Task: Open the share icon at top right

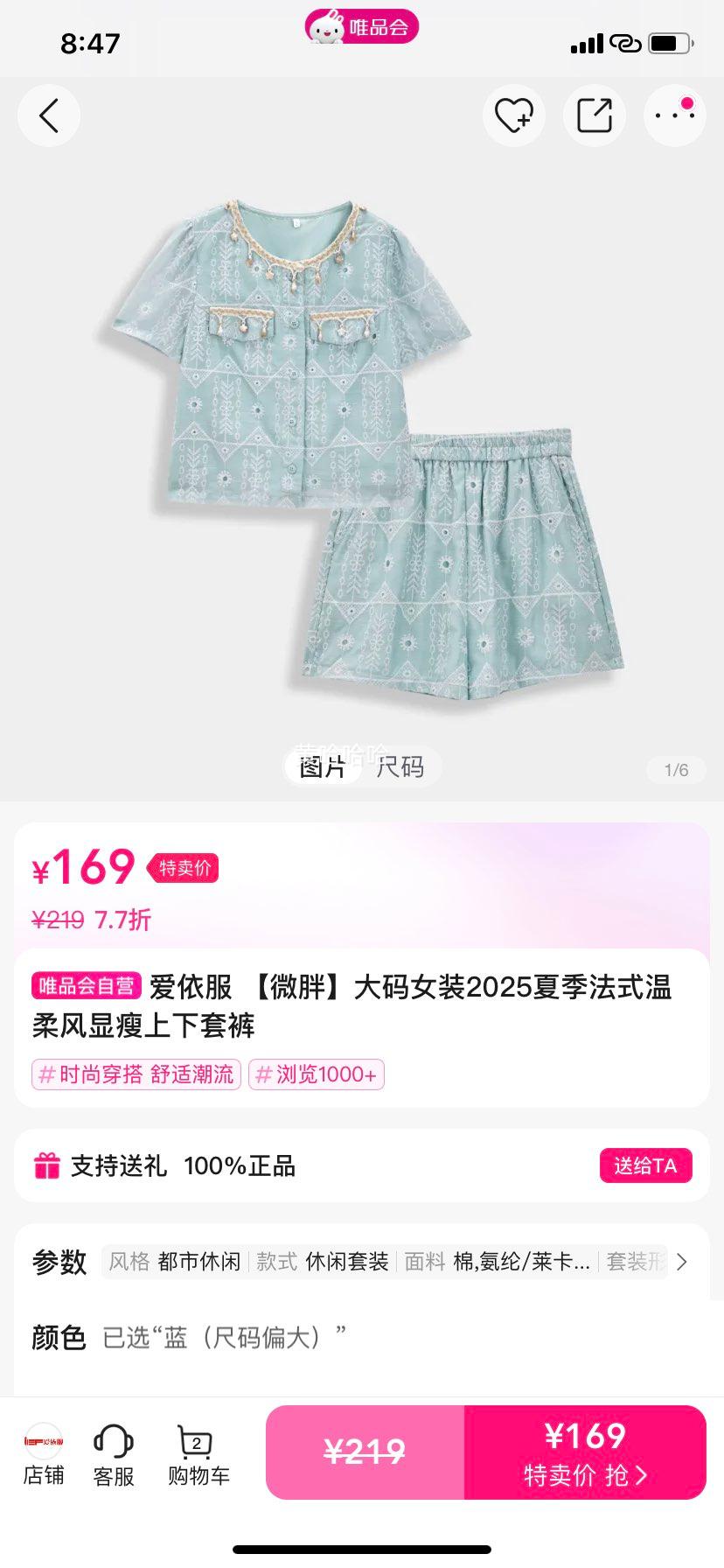Action: tap(594, 115)
